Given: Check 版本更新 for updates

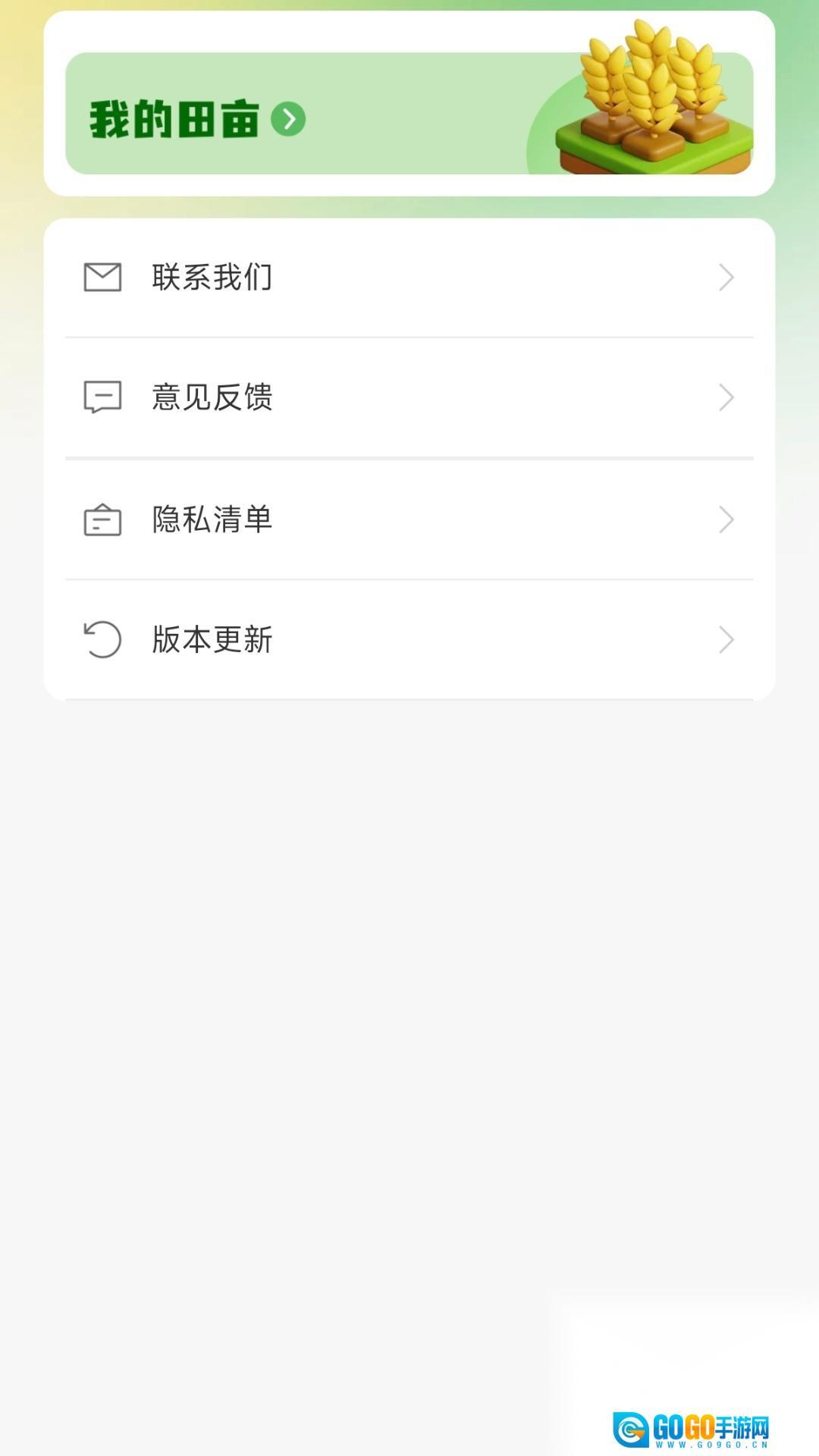Looking at the screenshot, I should point(408,639).
